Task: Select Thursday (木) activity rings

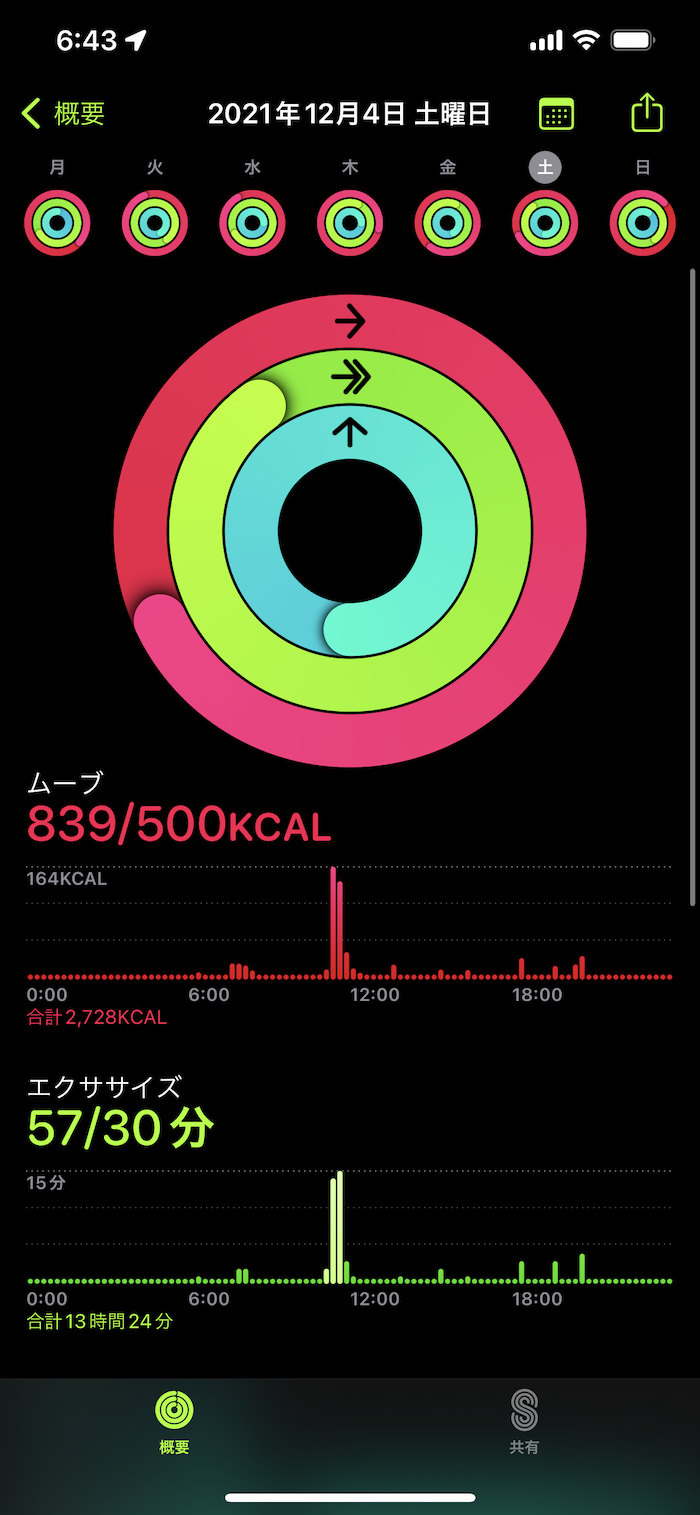Action: click(350, 222)
